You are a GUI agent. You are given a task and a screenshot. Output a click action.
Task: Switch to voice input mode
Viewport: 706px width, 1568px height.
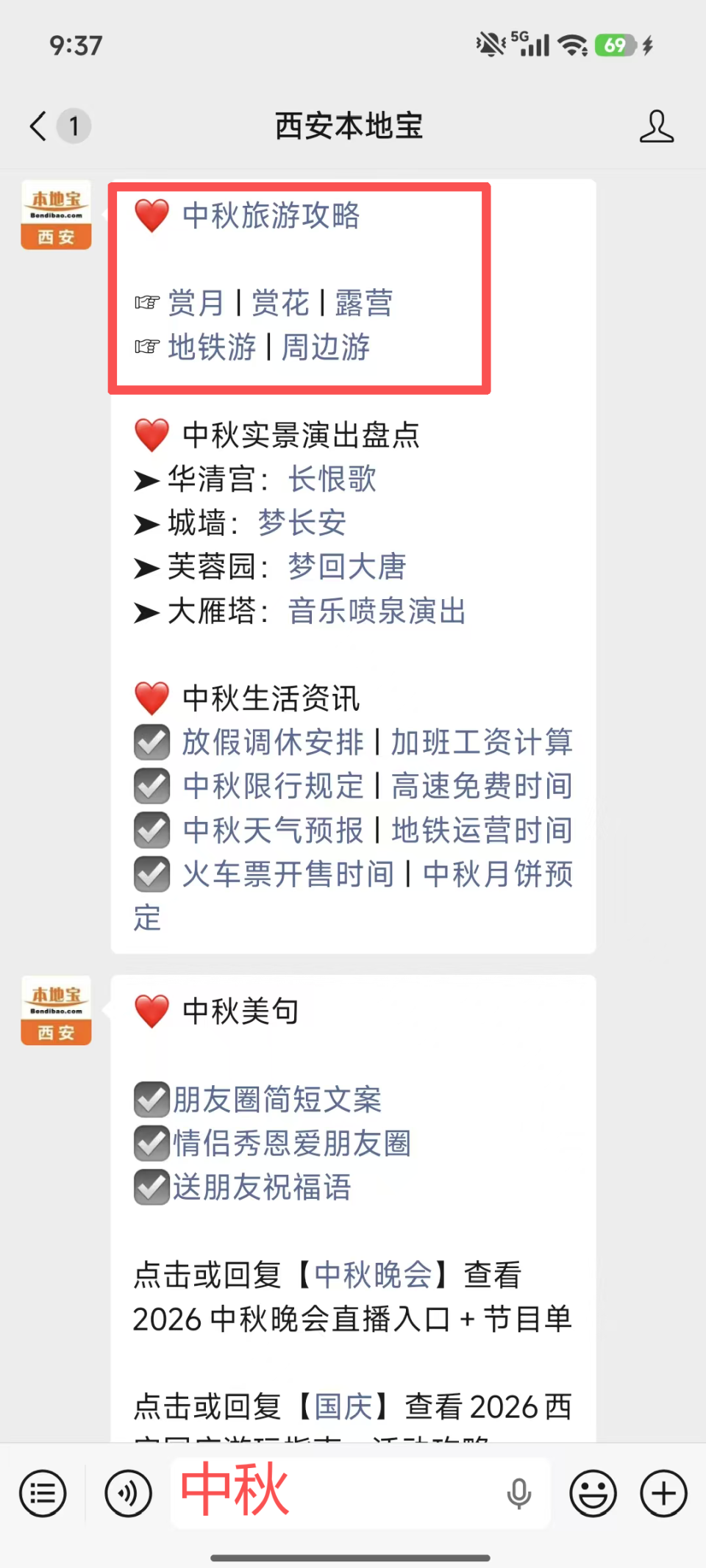[128, 1494]
